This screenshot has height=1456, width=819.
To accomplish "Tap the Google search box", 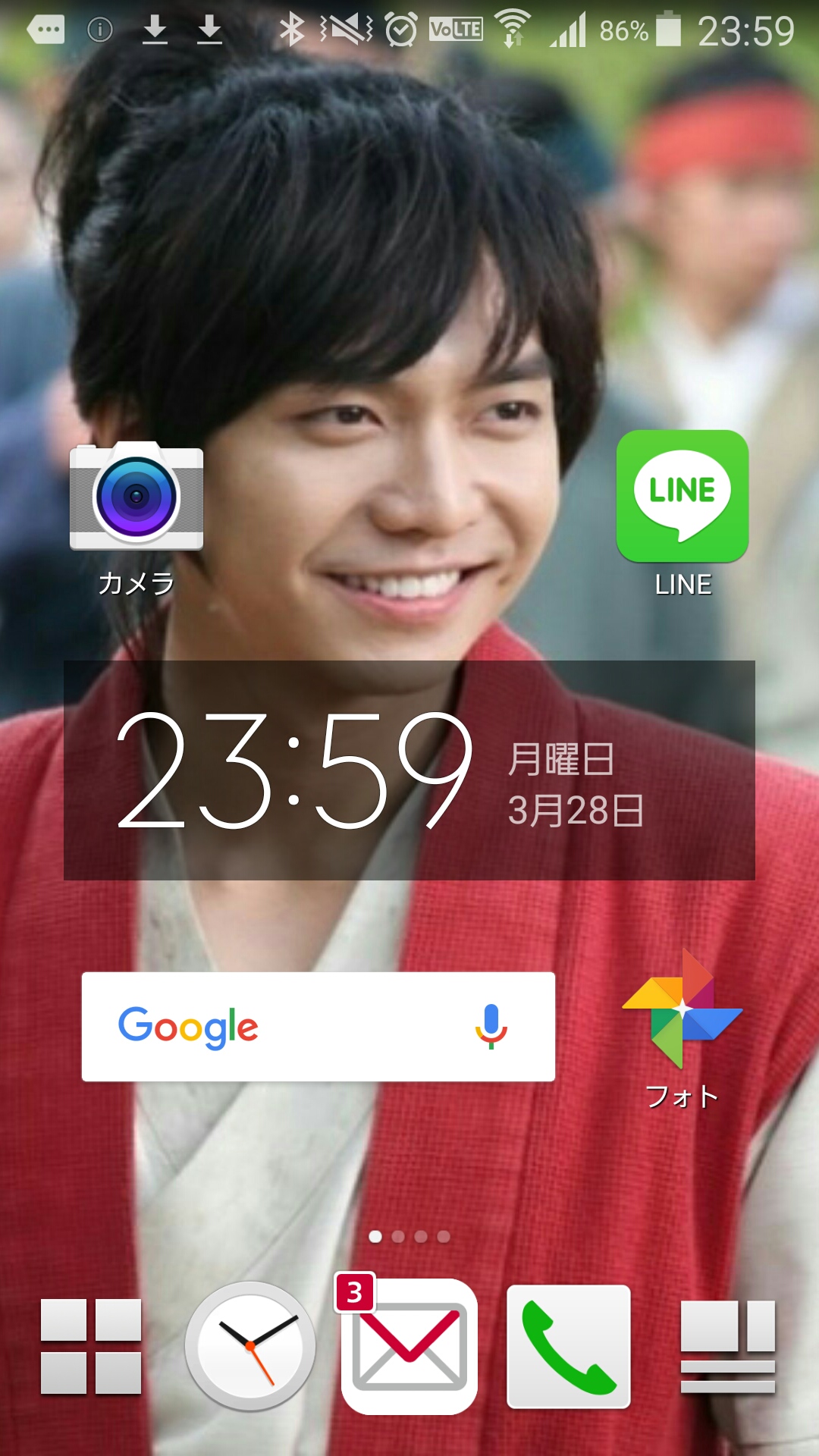I will (x=288, y=1027).
